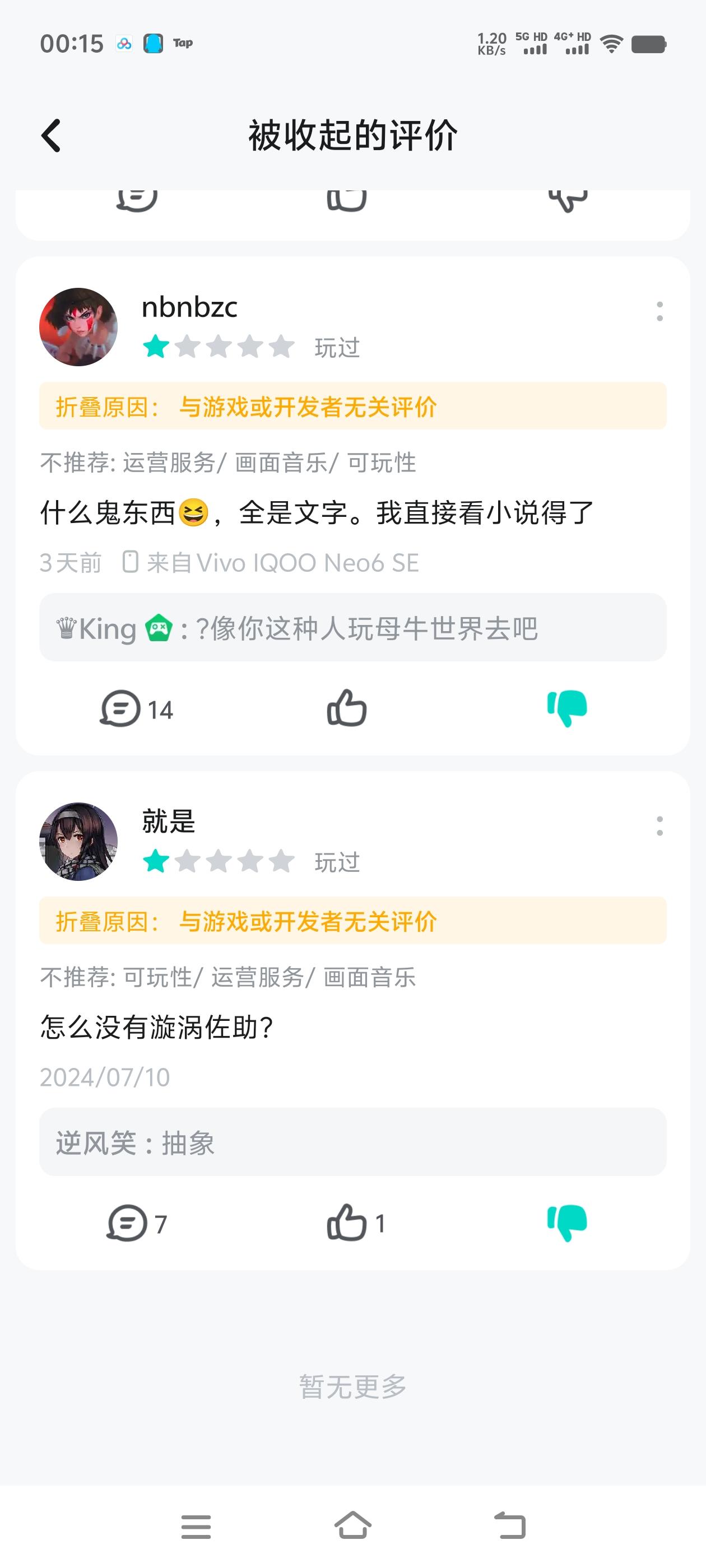Open the three-dot menu on nbnbzc's review
Image resolution: width=706 pixels, height=1568 pixels.
pos(659,312)
